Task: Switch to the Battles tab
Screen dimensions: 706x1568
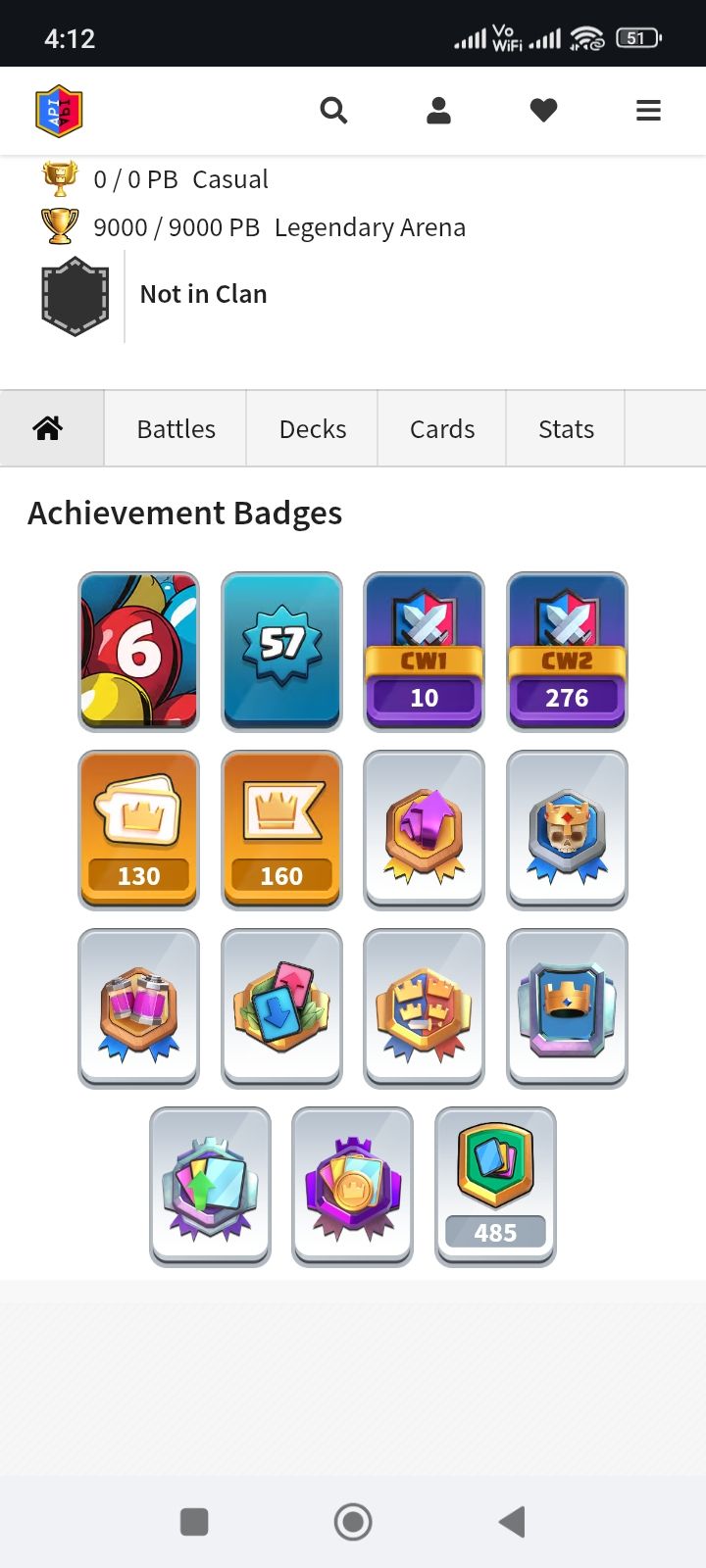Action: [176, 429]
